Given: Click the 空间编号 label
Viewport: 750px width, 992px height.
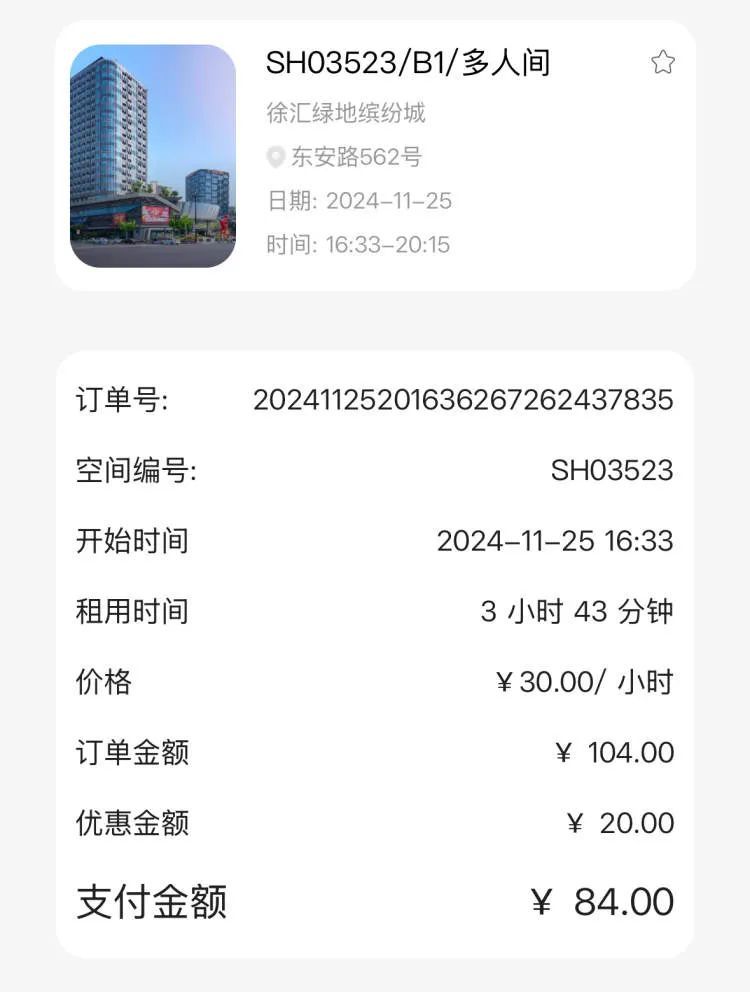Looking at the screenshot, I should click(137, 470).
